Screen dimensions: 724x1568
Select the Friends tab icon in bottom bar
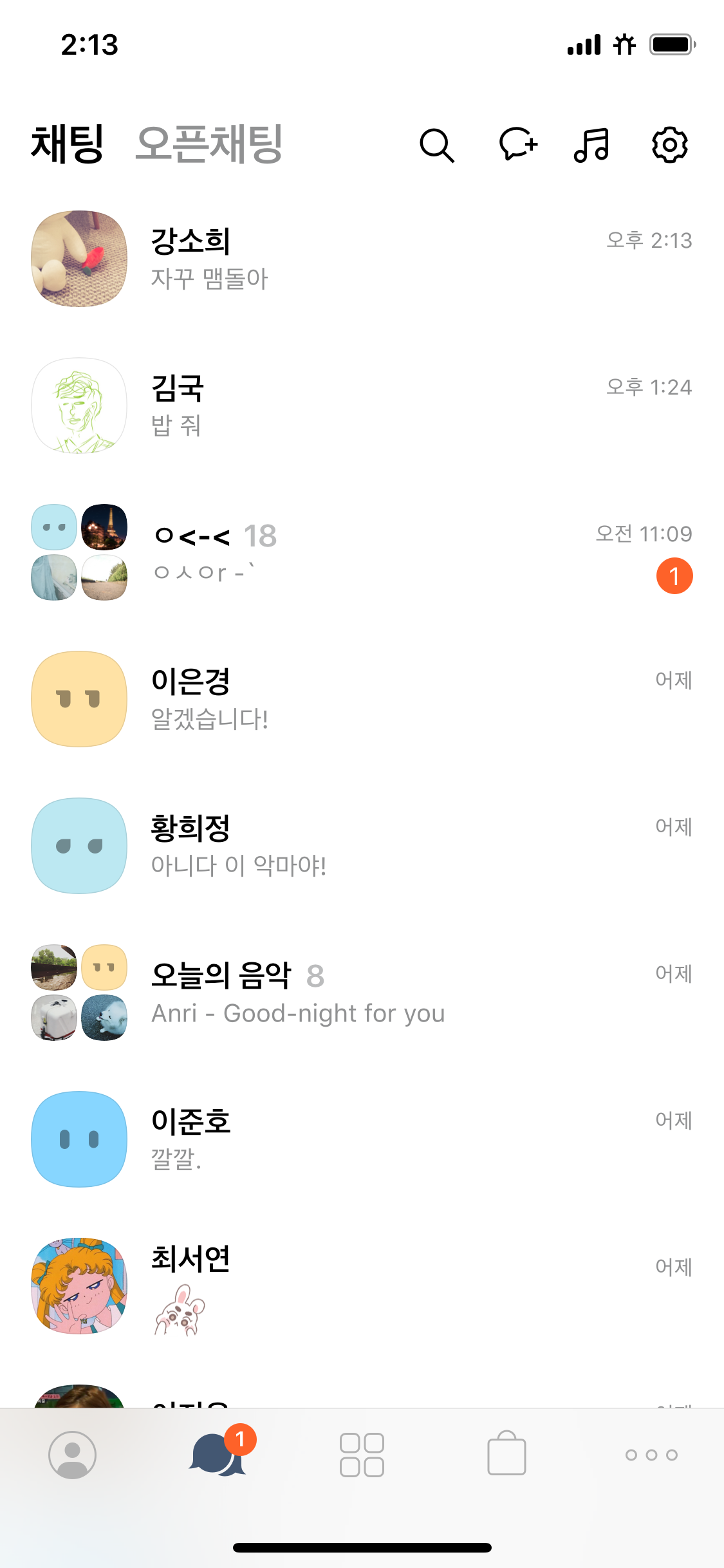(72, 1455)
